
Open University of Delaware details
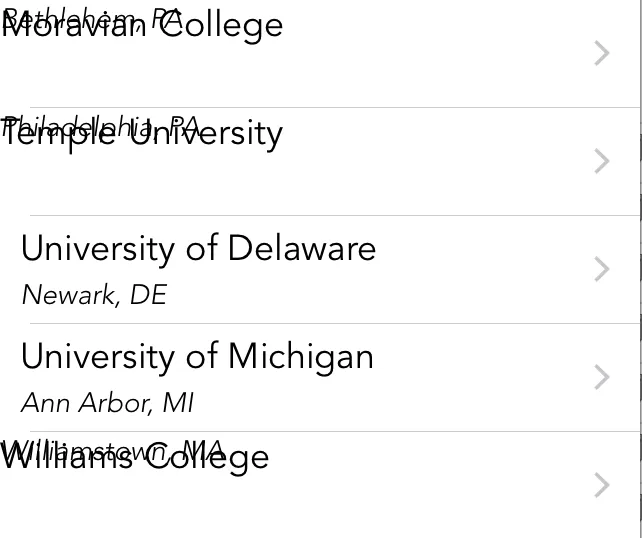300,269
